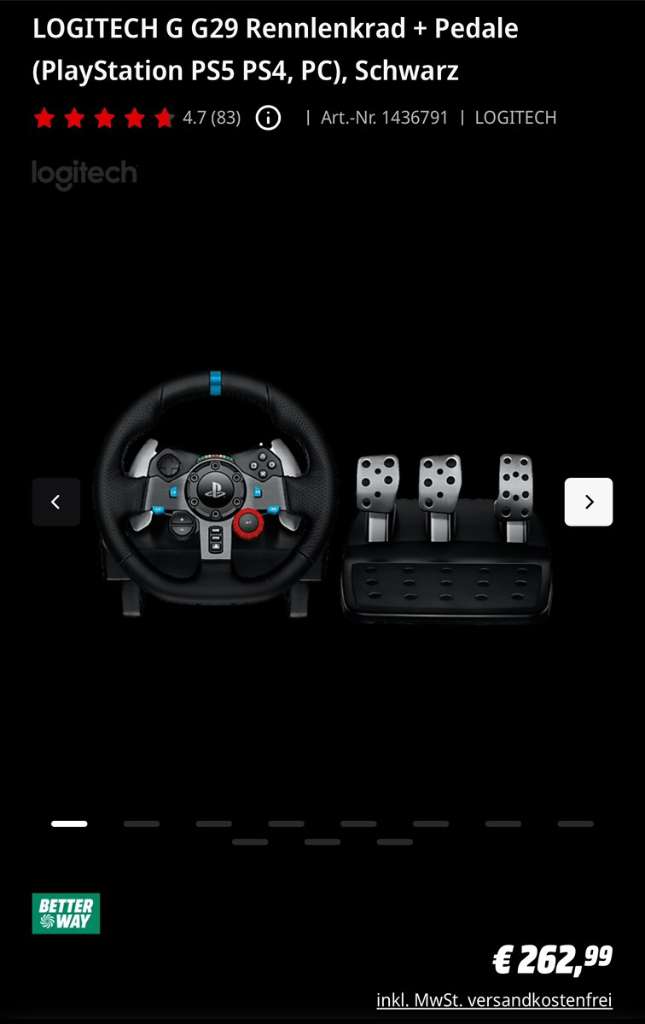Screen dimensions: 645x1024
Task: Open inkl. MwSt. versandkostenfrei link
Action: [494, 1000]
